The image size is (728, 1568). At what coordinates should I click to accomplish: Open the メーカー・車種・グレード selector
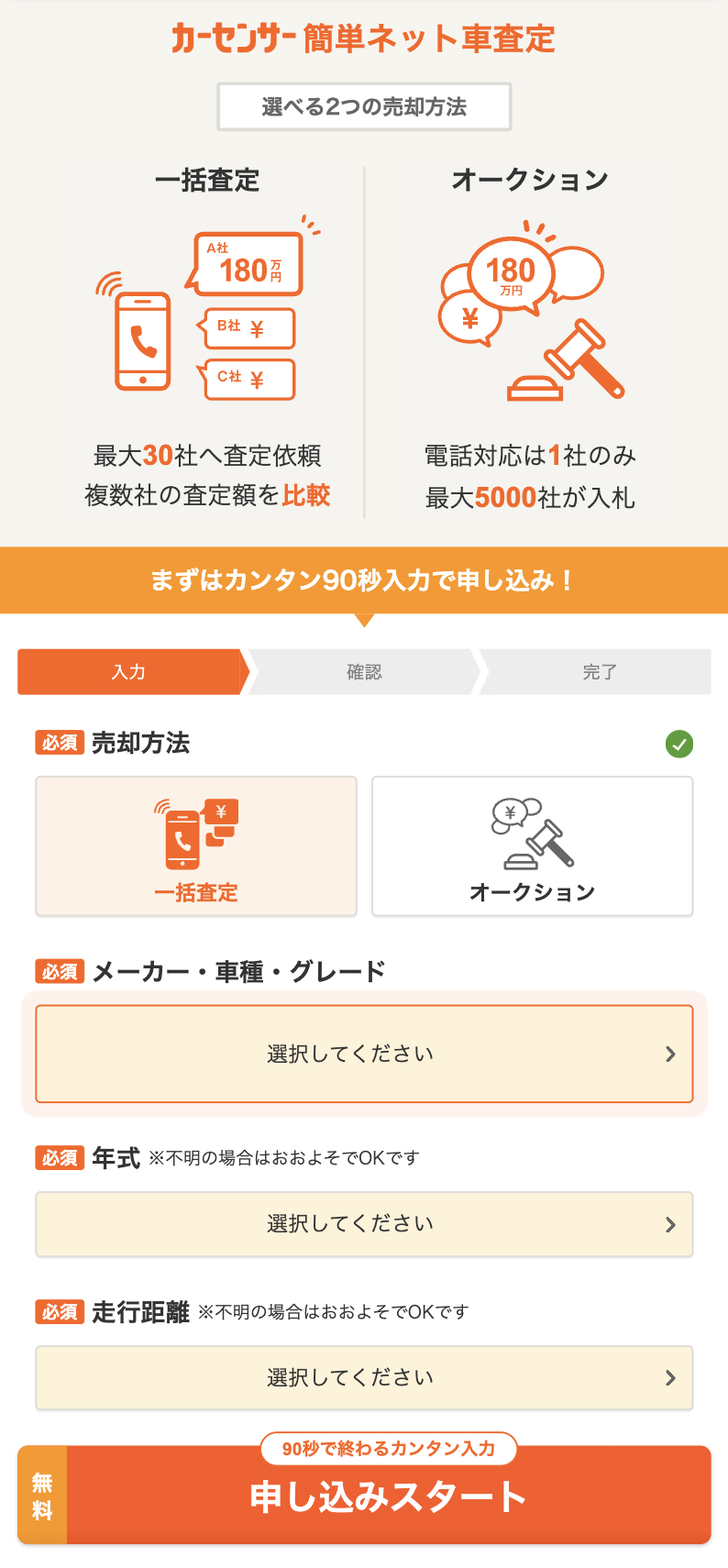tap(364, 1054)
